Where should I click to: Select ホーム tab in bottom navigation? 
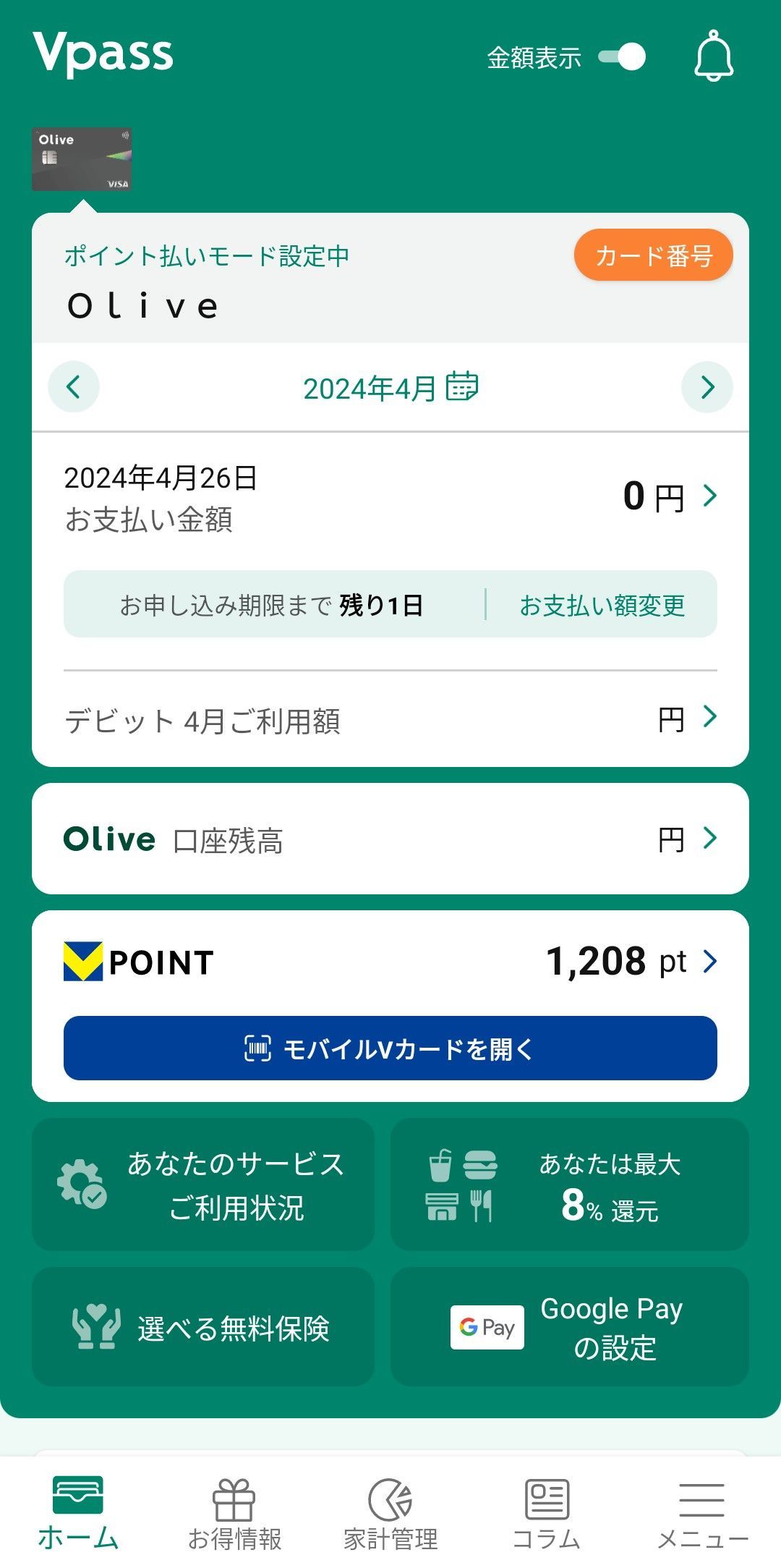pyautogui.click(x=80, y=1512)
